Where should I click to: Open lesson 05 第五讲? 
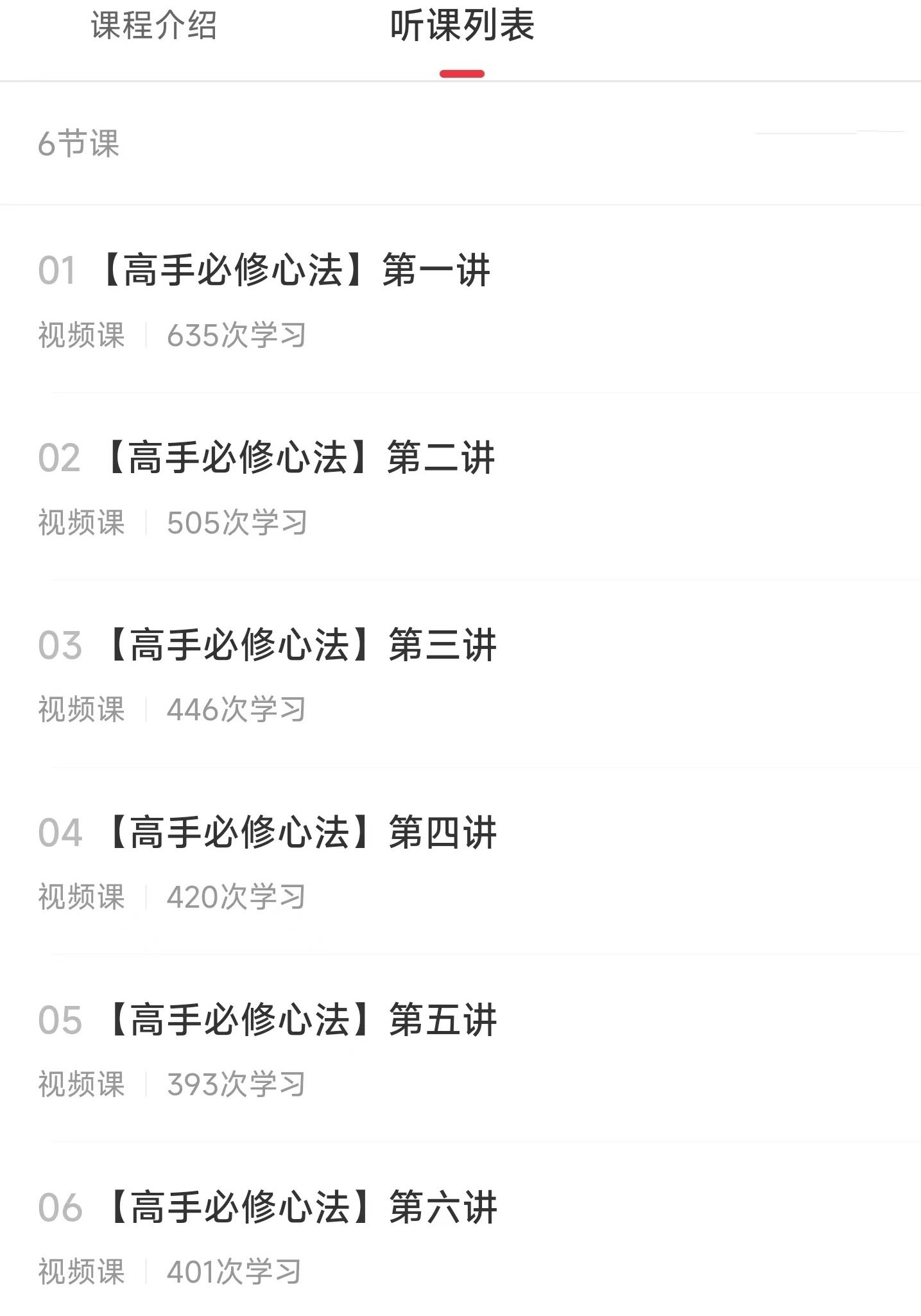click(300, 1020)
